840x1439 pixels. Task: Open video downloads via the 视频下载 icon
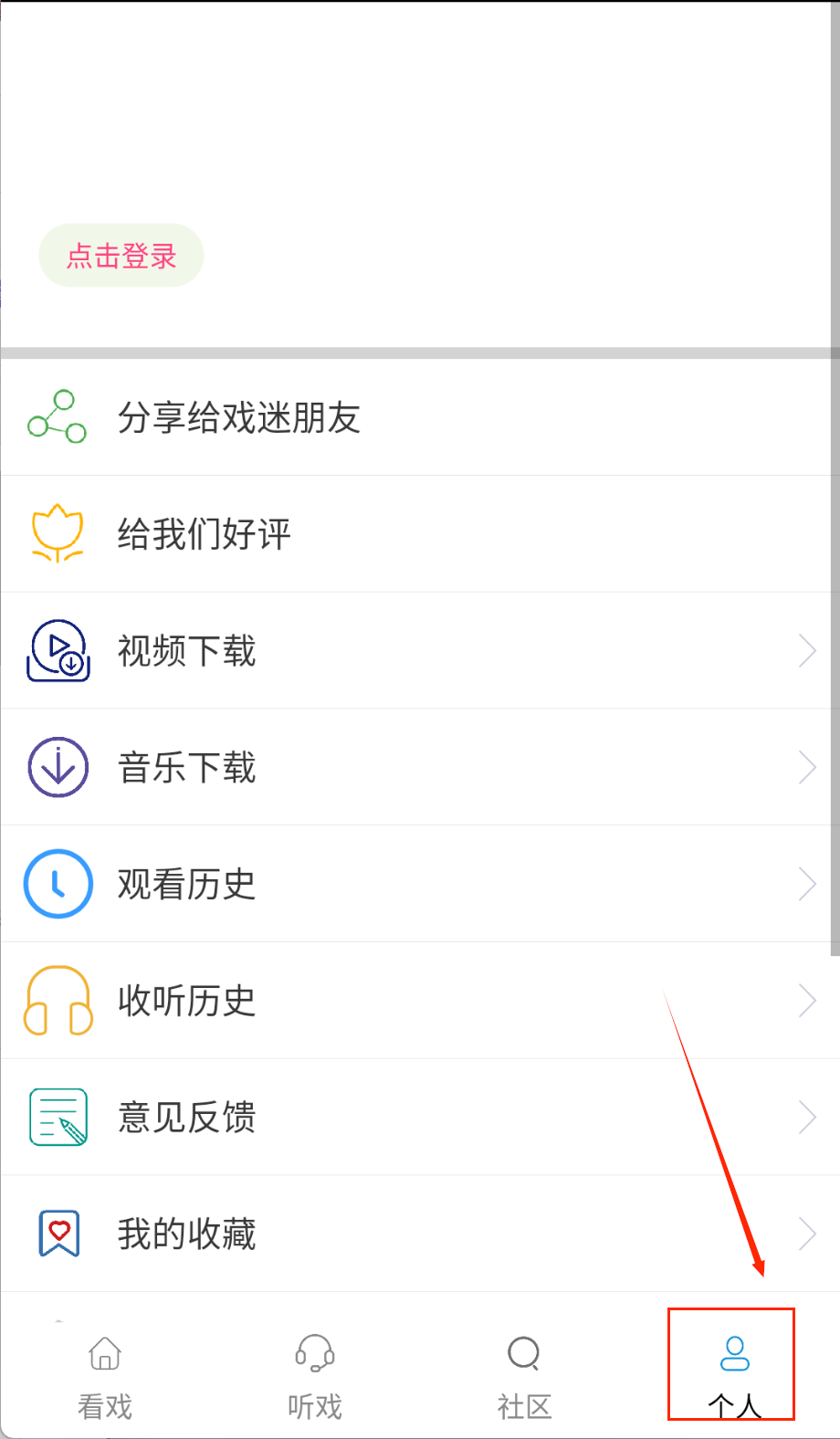[57, 650]
